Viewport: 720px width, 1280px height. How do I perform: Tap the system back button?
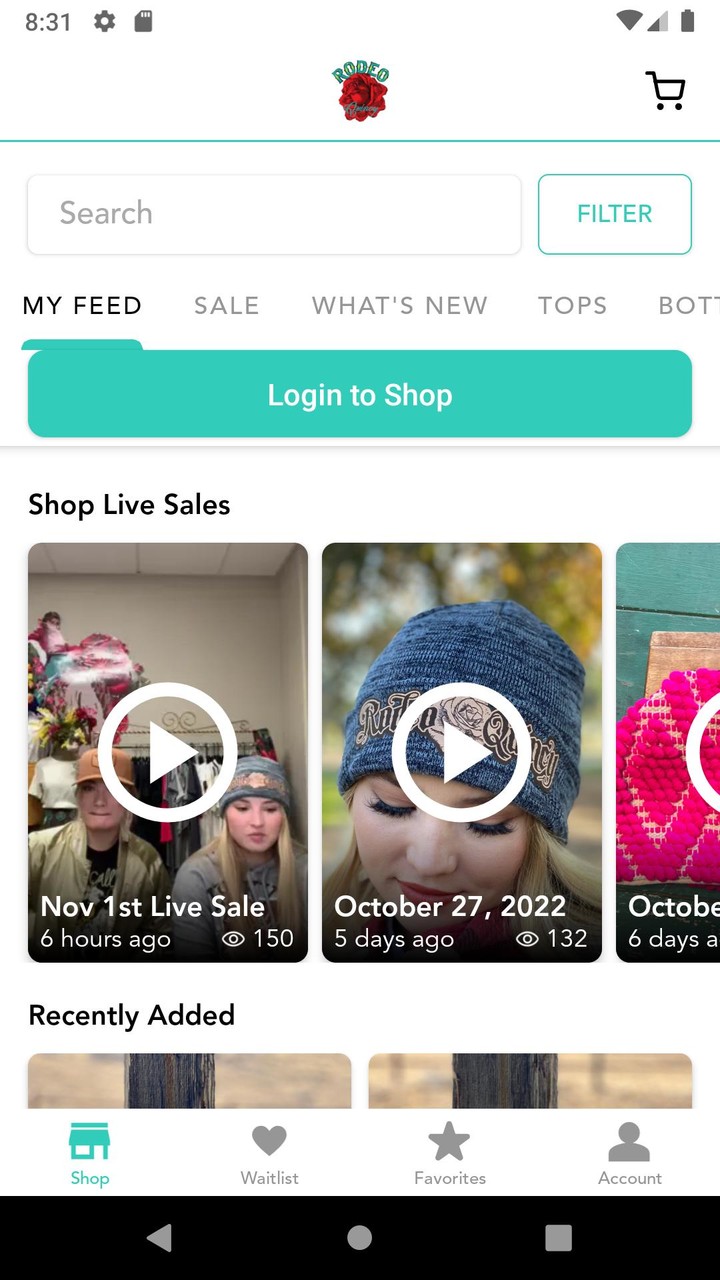(159, 1237)
